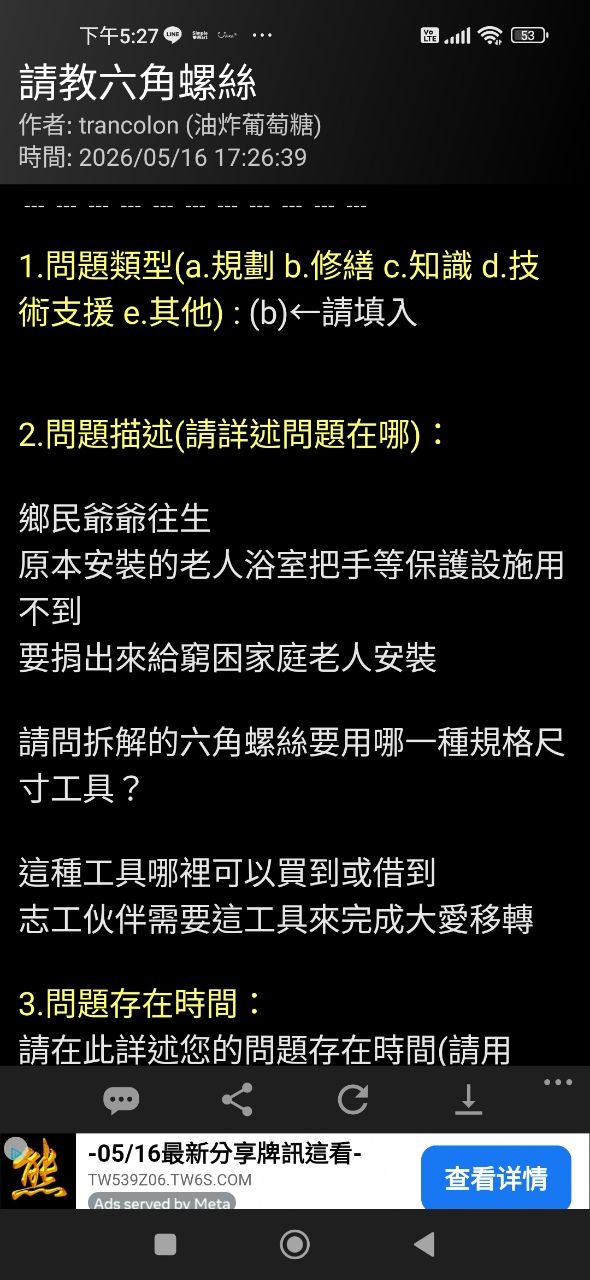The width and height of the screenshot is (590, 1280).
Task: Refresh the article with the reload icon
Action: coord(353,1100)
